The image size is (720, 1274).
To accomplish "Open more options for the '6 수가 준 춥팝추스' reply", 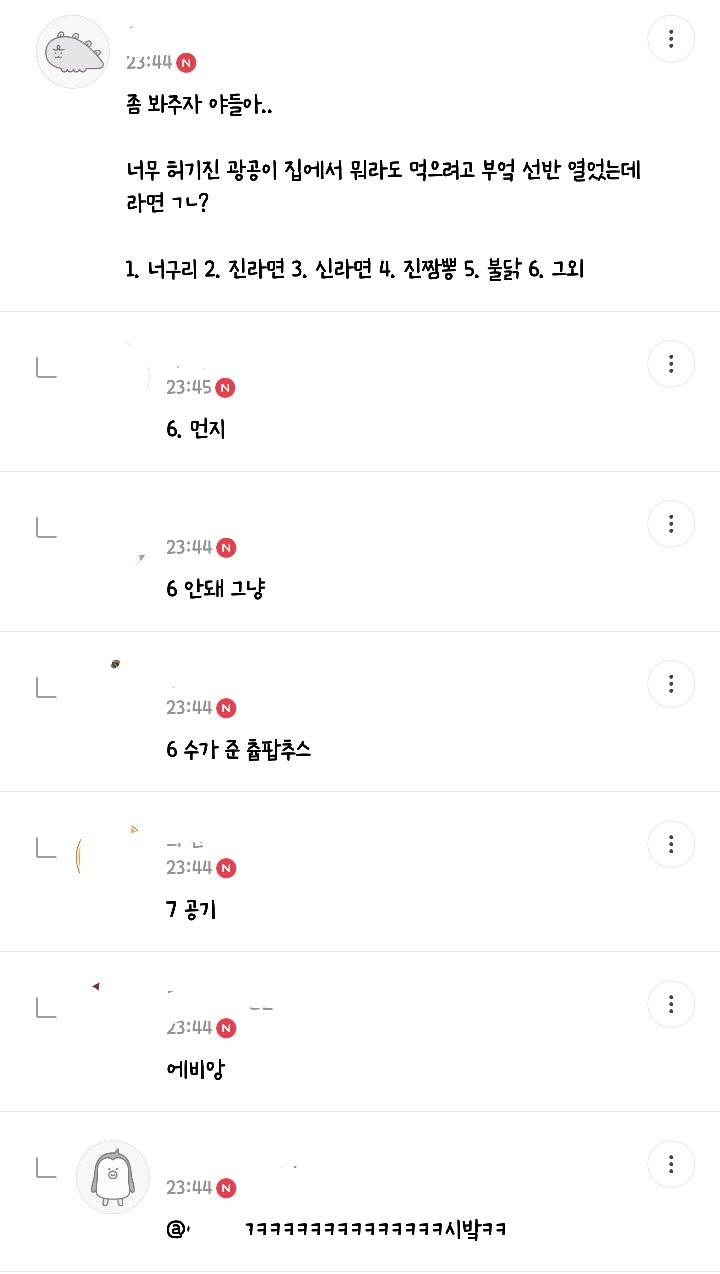I will tap(671, 684).
